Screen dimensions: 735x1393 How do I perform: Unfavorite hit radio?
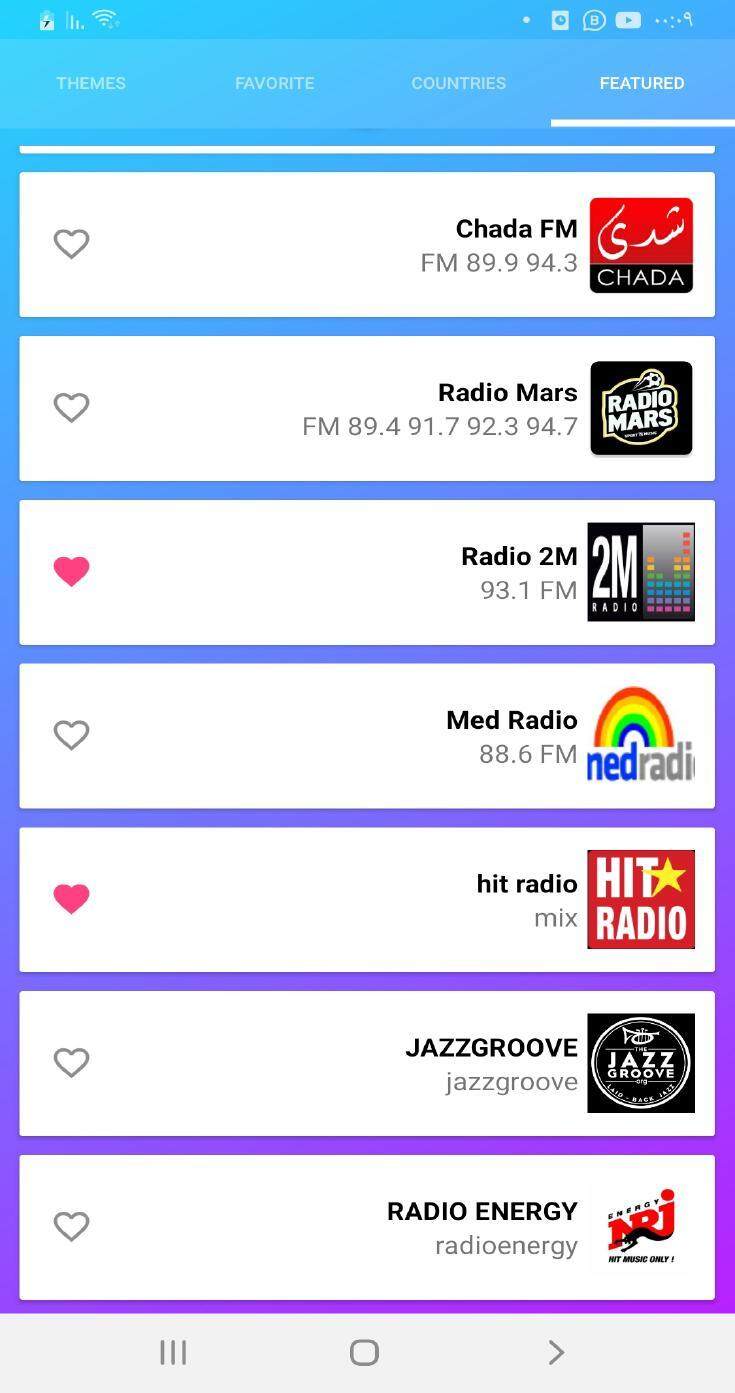tap(71, 899)
